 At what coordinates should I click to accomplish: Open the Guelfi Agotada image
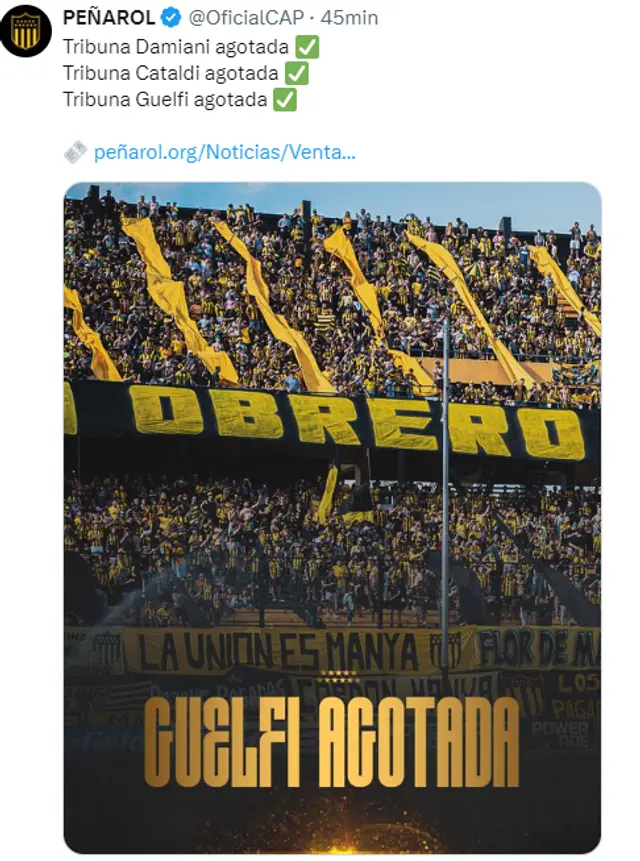click(x=332, y=516)
